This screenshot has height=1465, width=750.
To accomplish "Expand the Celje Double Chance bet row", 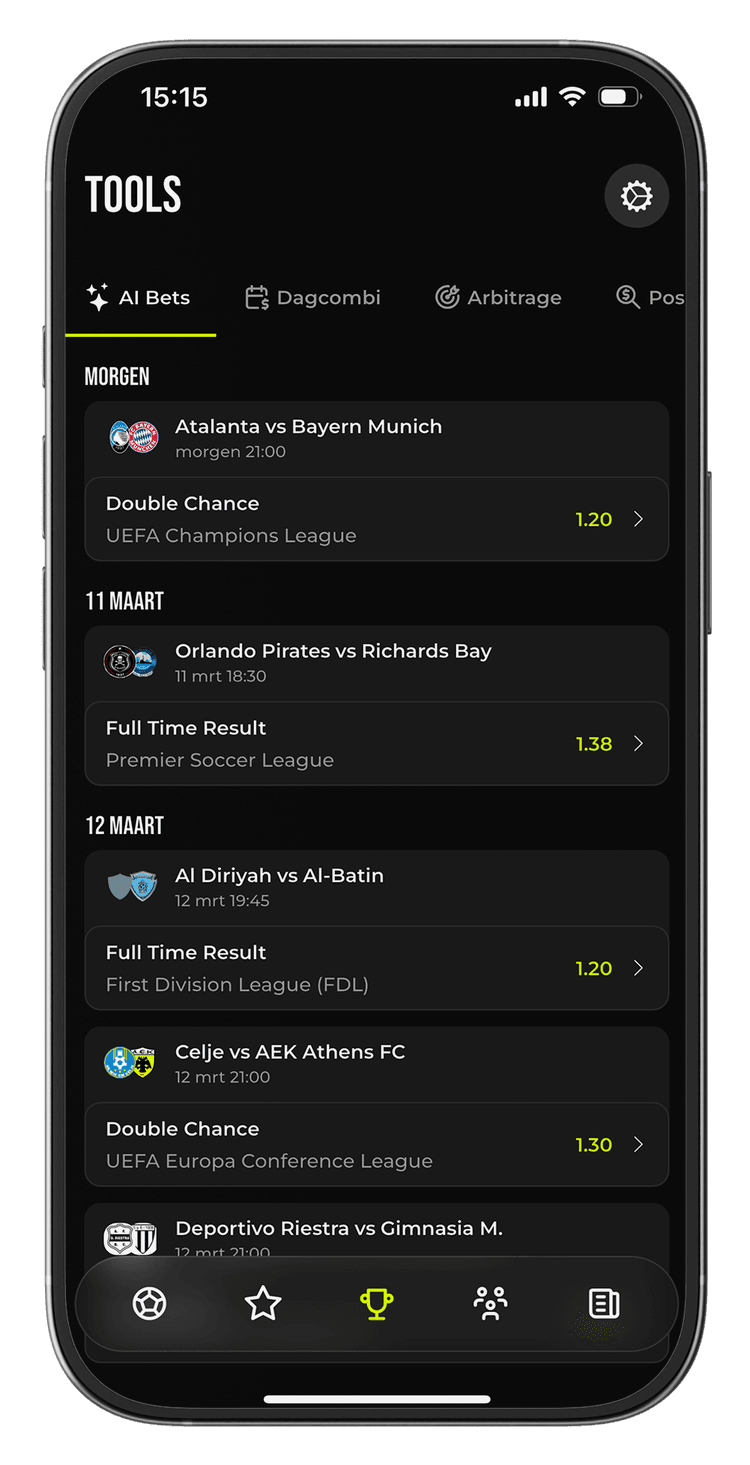I will (638, 1144).
